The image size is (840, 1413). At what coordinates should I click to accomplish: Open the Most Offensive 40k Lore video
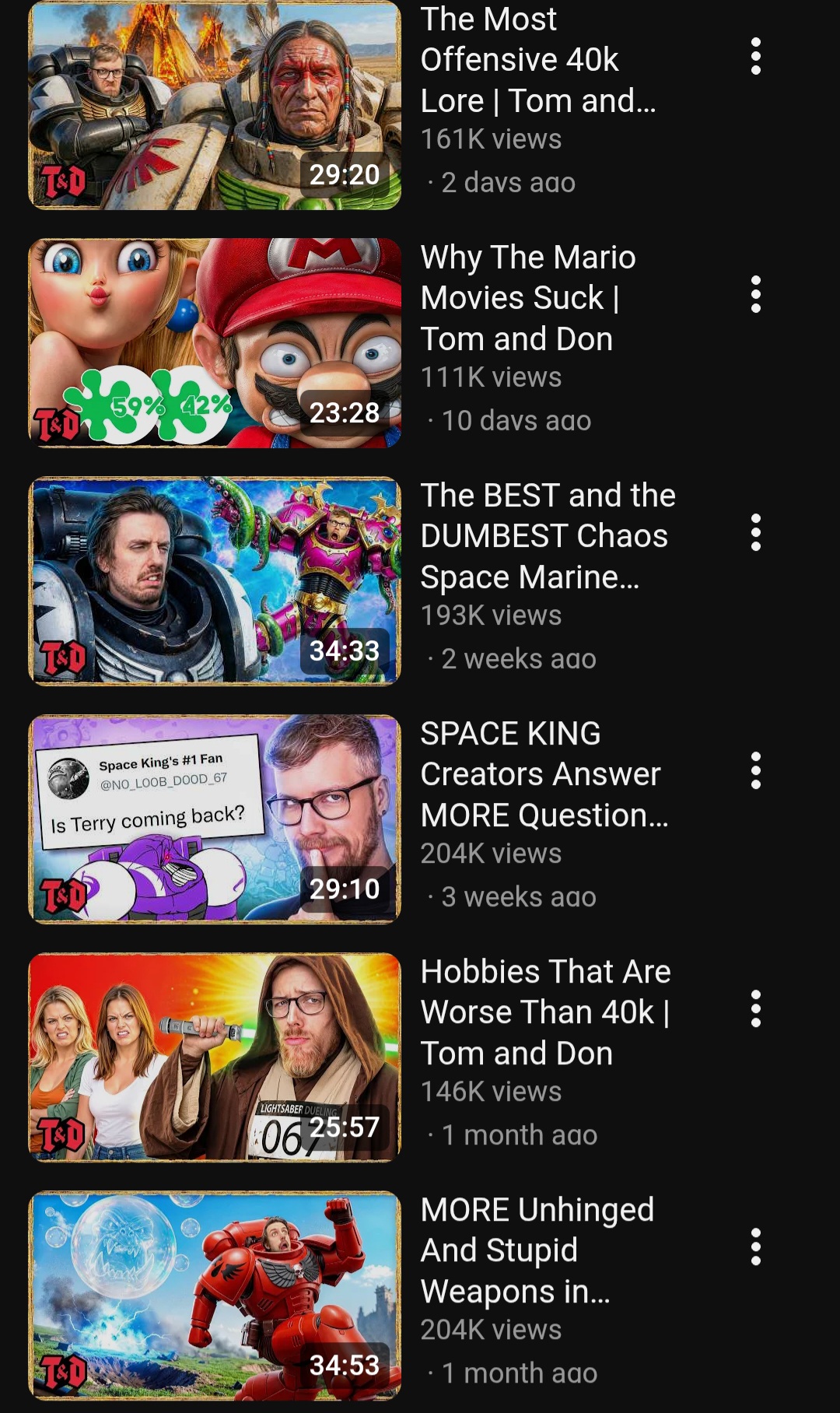(x=215, y=106)
